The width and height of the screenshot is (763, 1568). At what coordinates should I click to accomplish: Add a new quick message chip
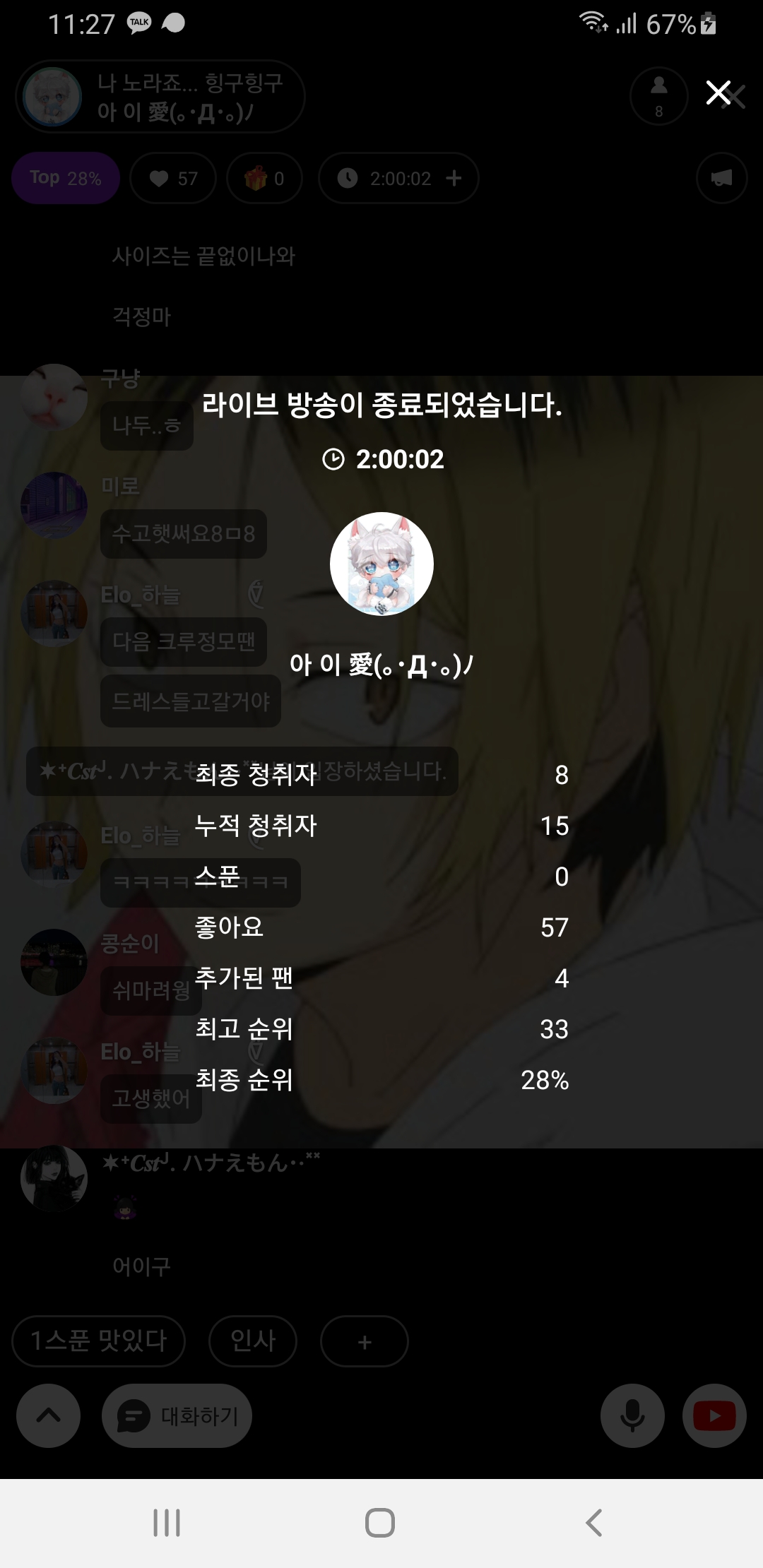(x=365, y=1341)
